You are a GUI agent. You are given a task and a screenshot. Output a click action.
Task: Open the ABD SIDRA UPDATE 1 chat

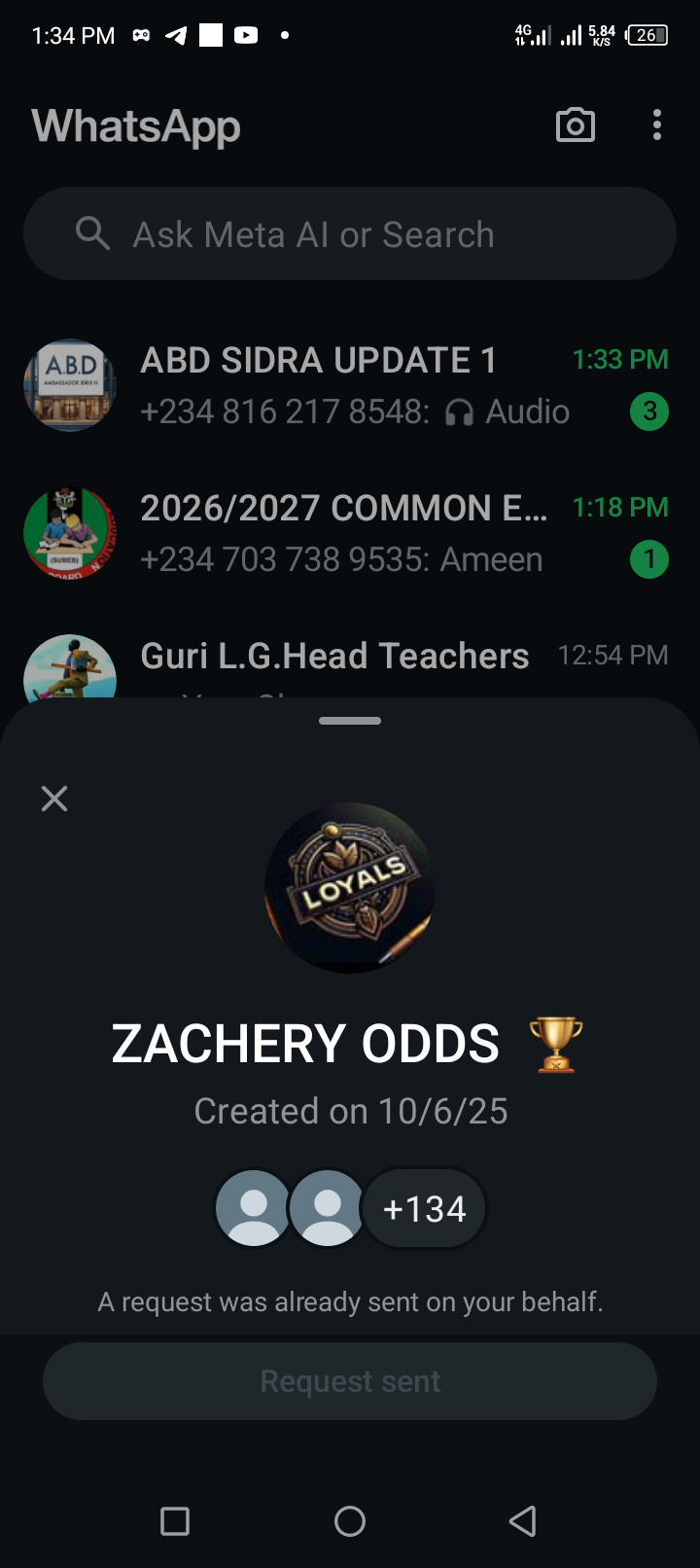pos(350,386)
